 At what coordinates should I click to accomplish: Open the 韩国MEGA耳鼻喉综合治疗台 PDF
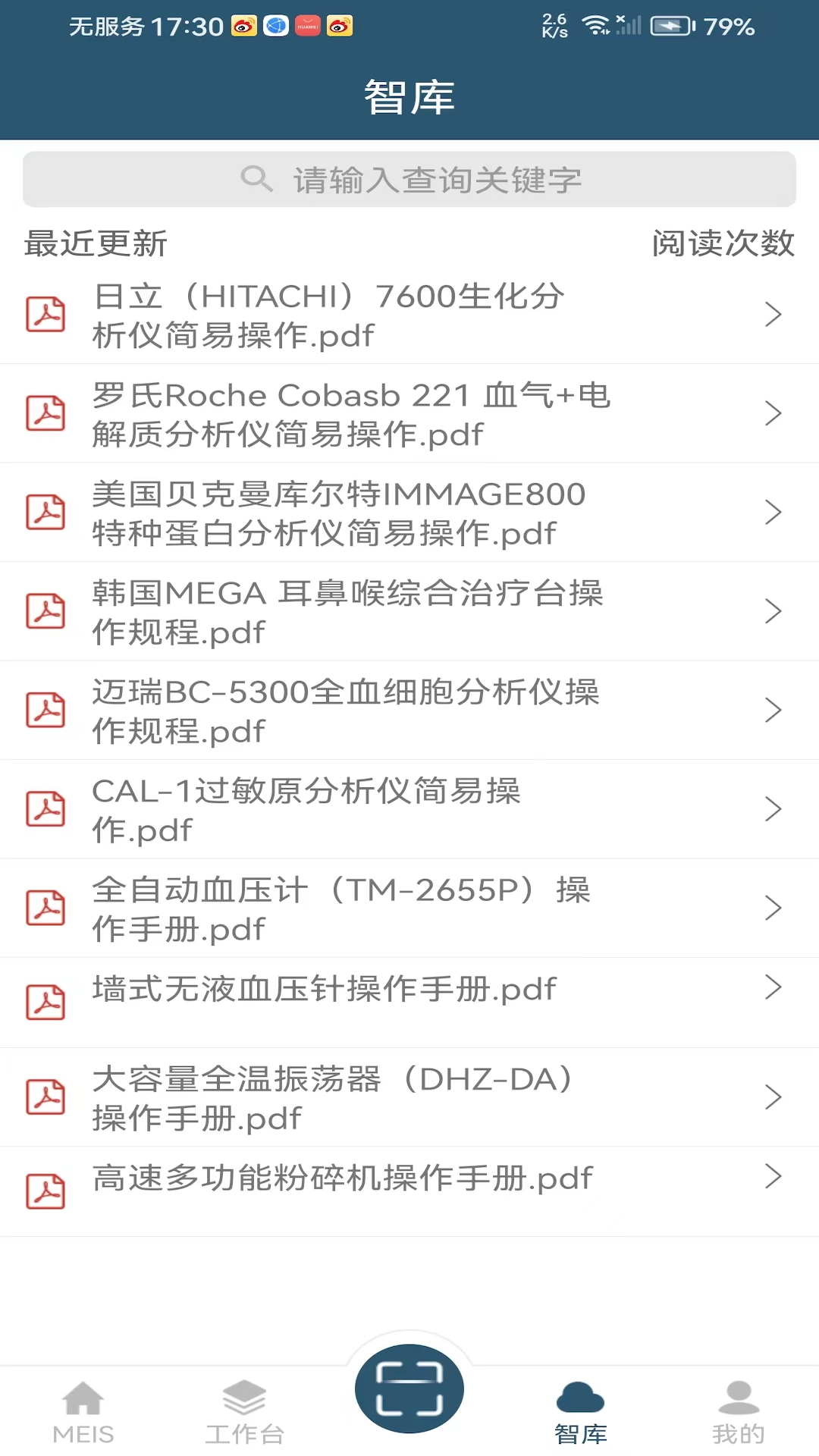pyautogui.click(x=409, y=612)
